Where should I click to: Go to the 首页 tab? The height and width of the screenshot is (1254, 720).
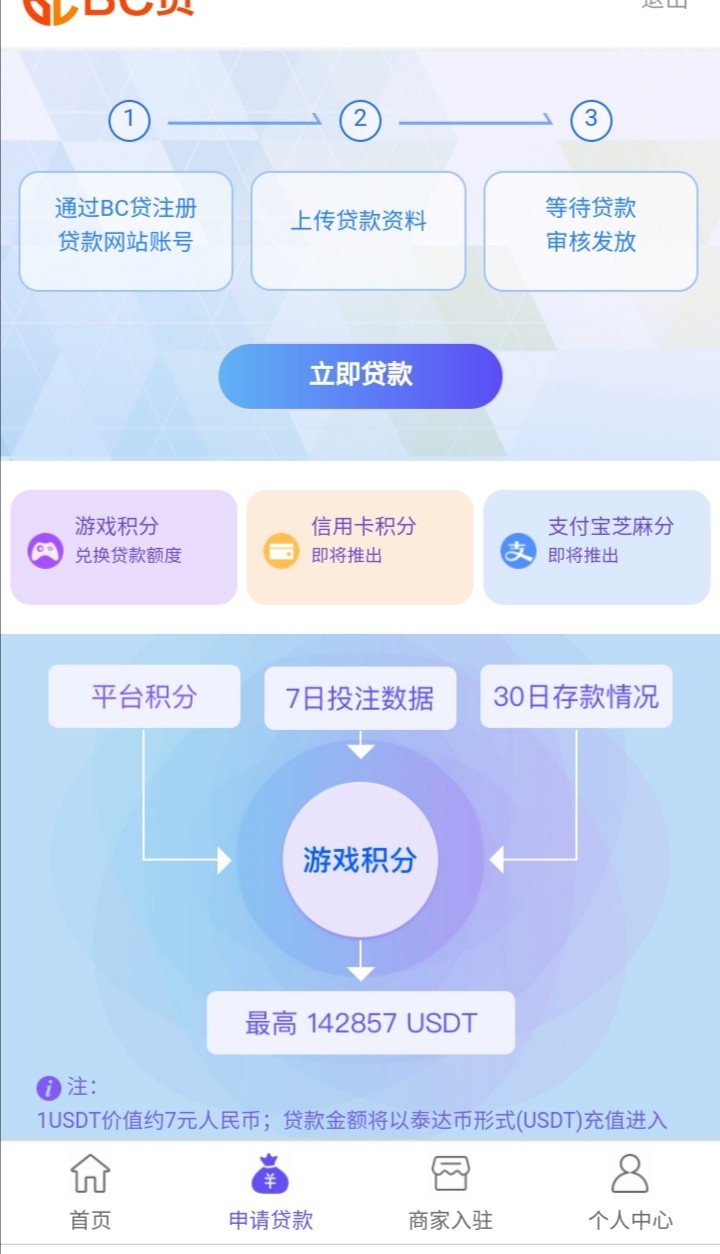(x=90, y=1192)
